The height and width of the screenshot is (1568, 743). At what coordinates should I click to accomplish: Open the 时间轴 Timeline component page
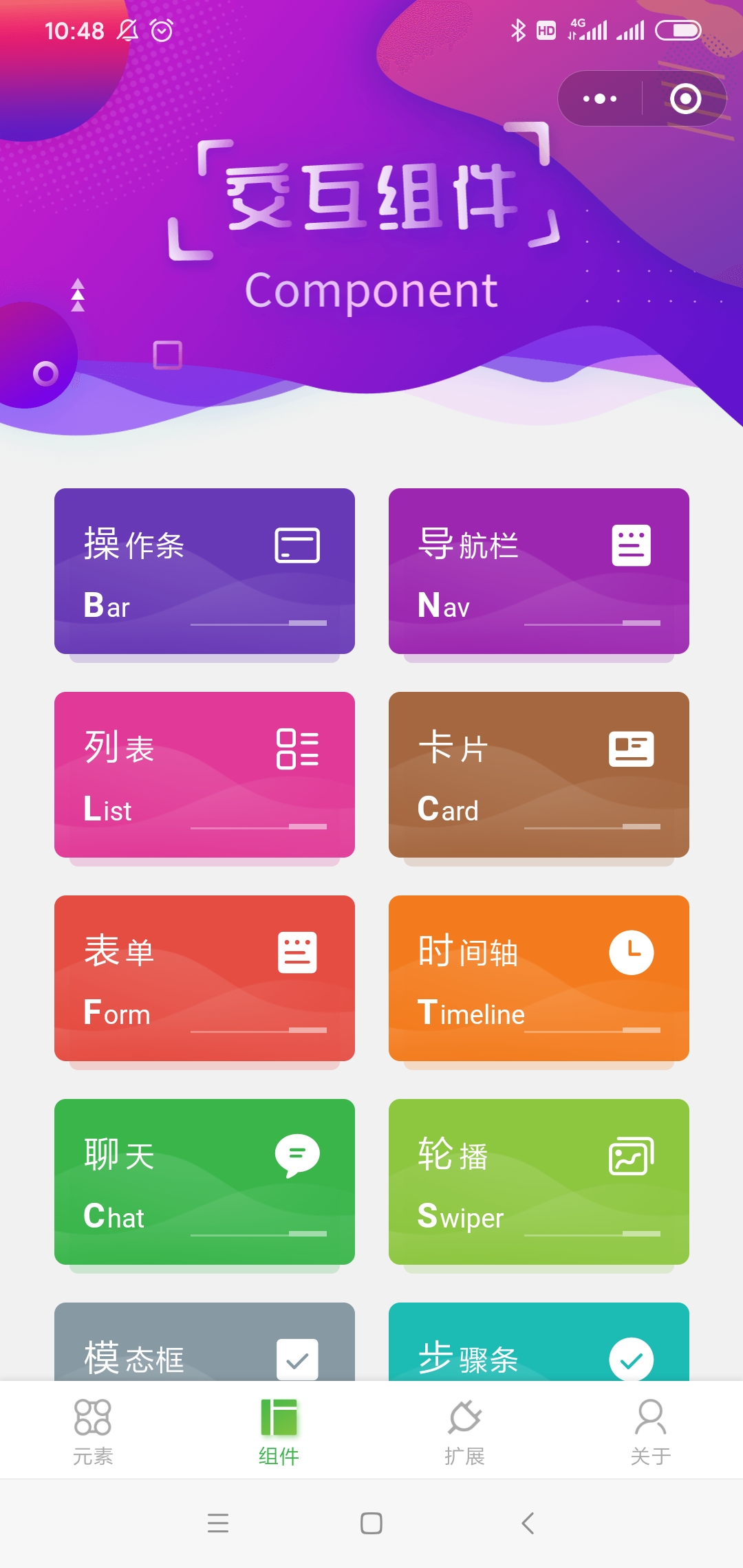tap(539, 978)
